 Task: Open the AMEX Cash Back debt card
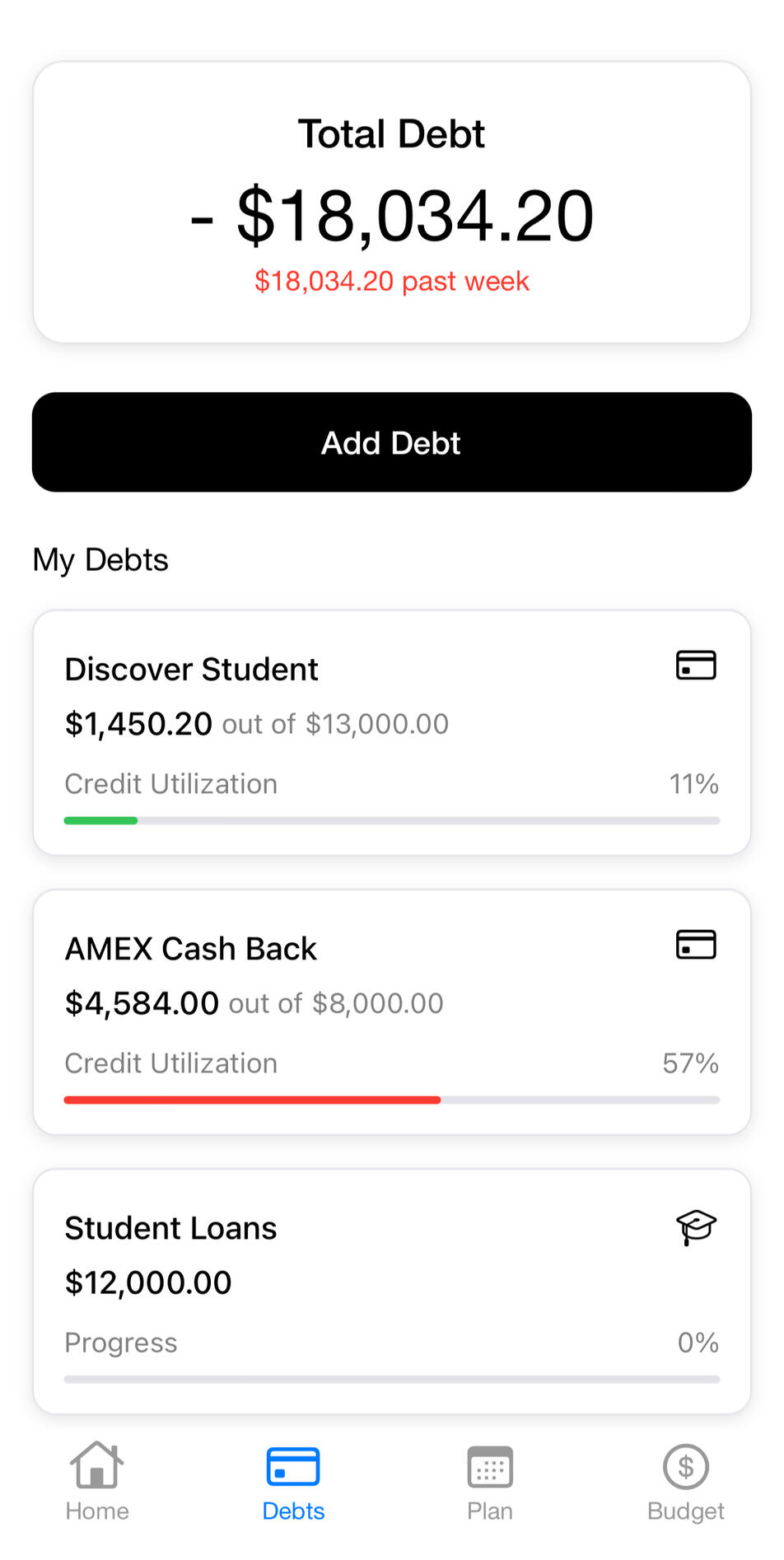tap(392, 1011)
